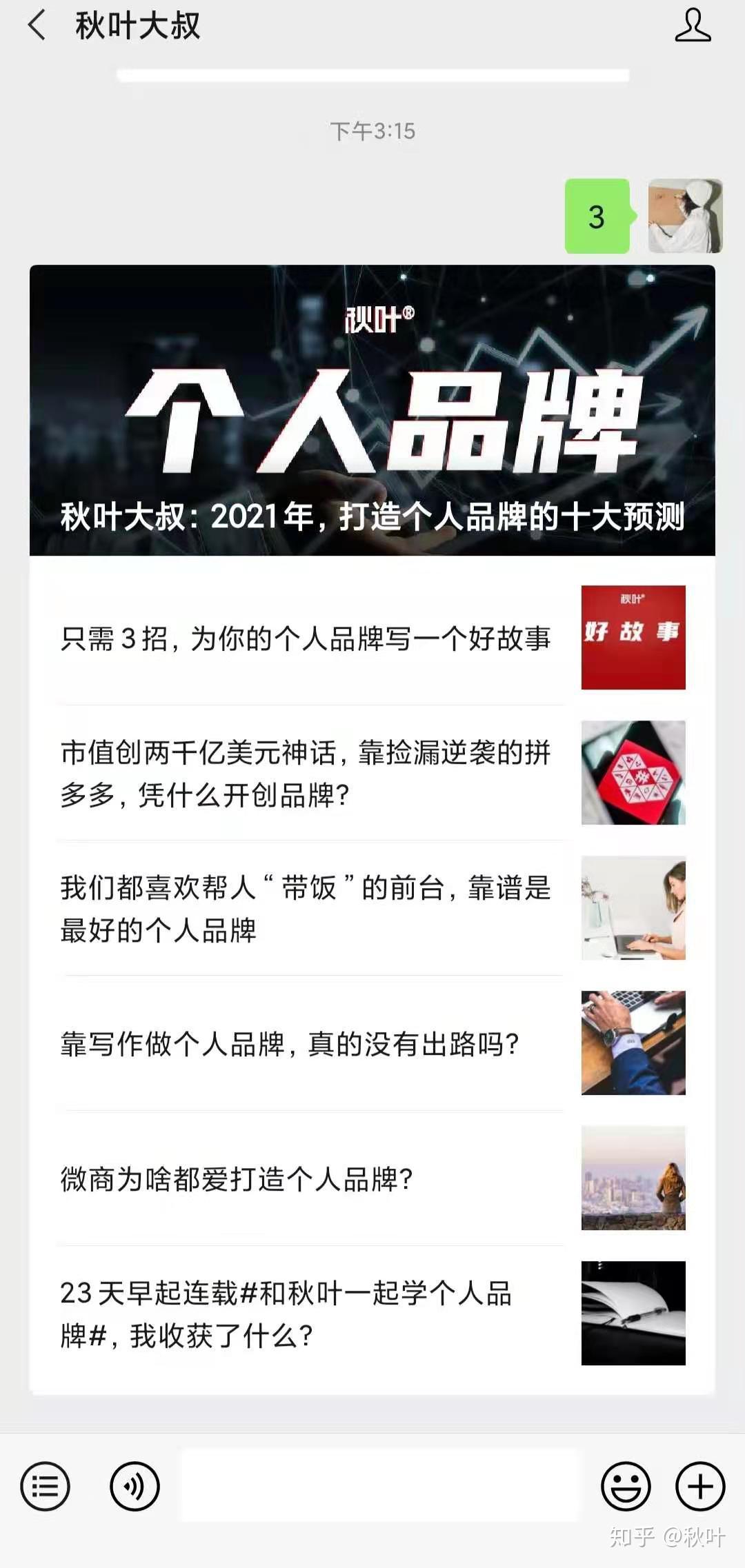Screen dimensions: 745x1568
Task: Open the emoji picker
Action: pos(626,1486)
